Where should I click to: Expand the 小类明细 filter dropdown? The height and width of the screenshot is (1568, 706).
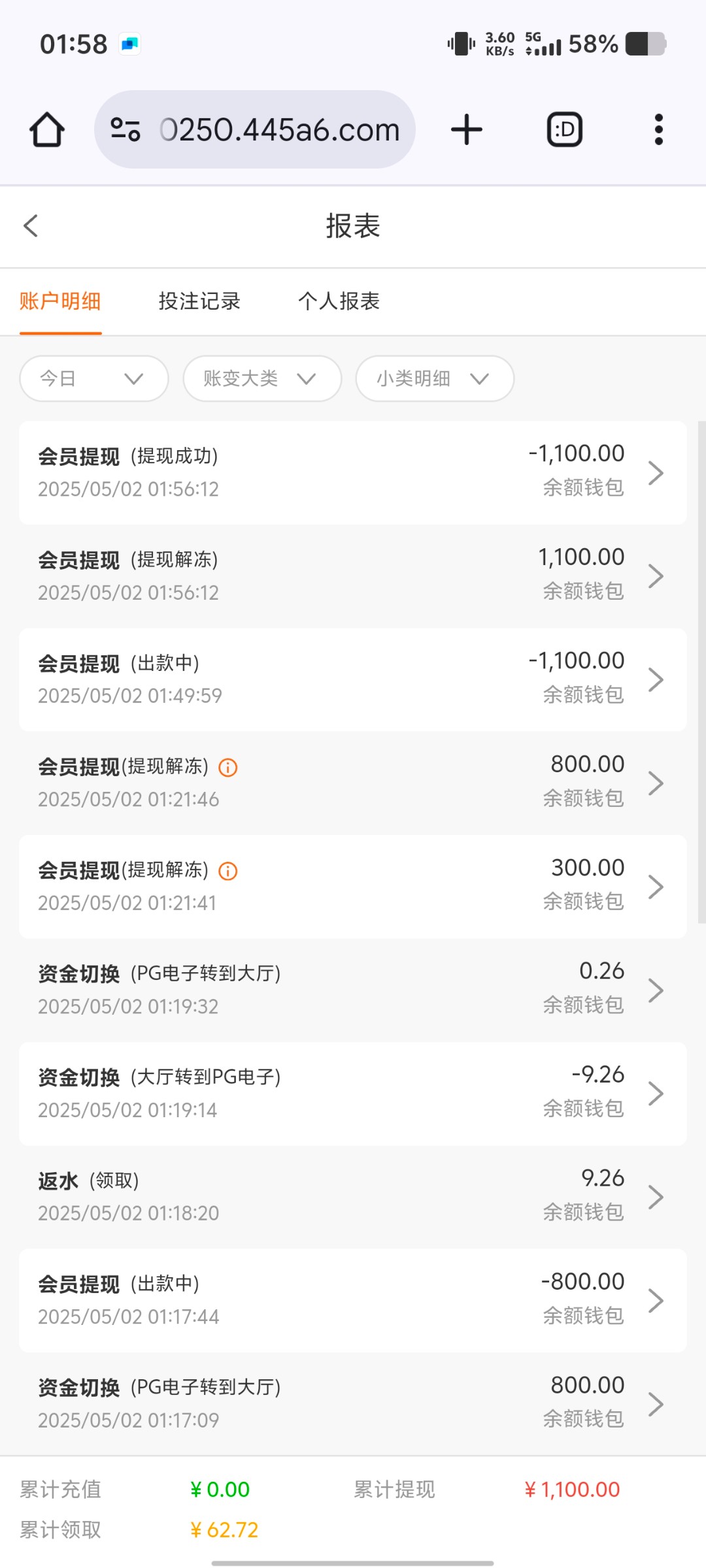[x=435, y=378]
